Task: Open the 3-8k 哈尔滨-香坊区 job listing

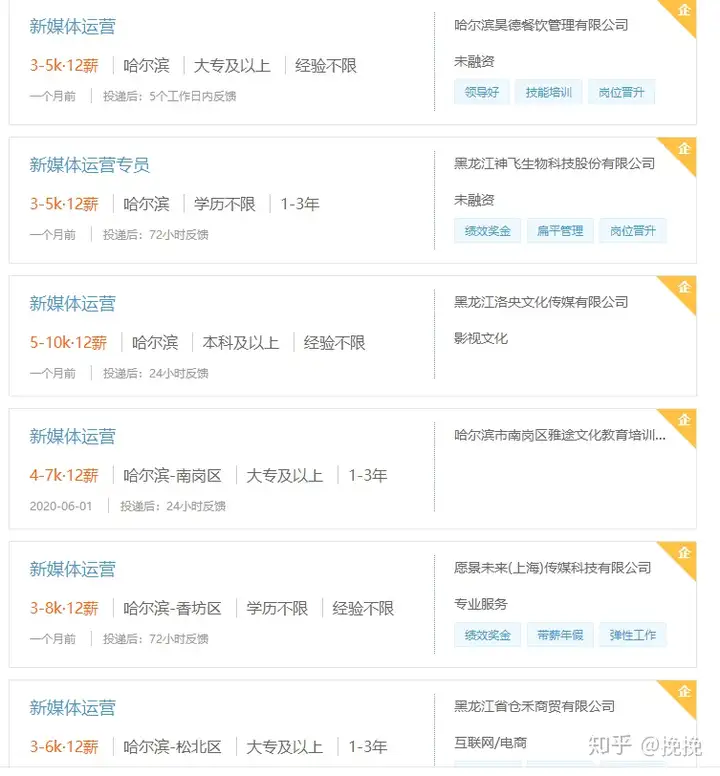Action: tap(72, 570)
